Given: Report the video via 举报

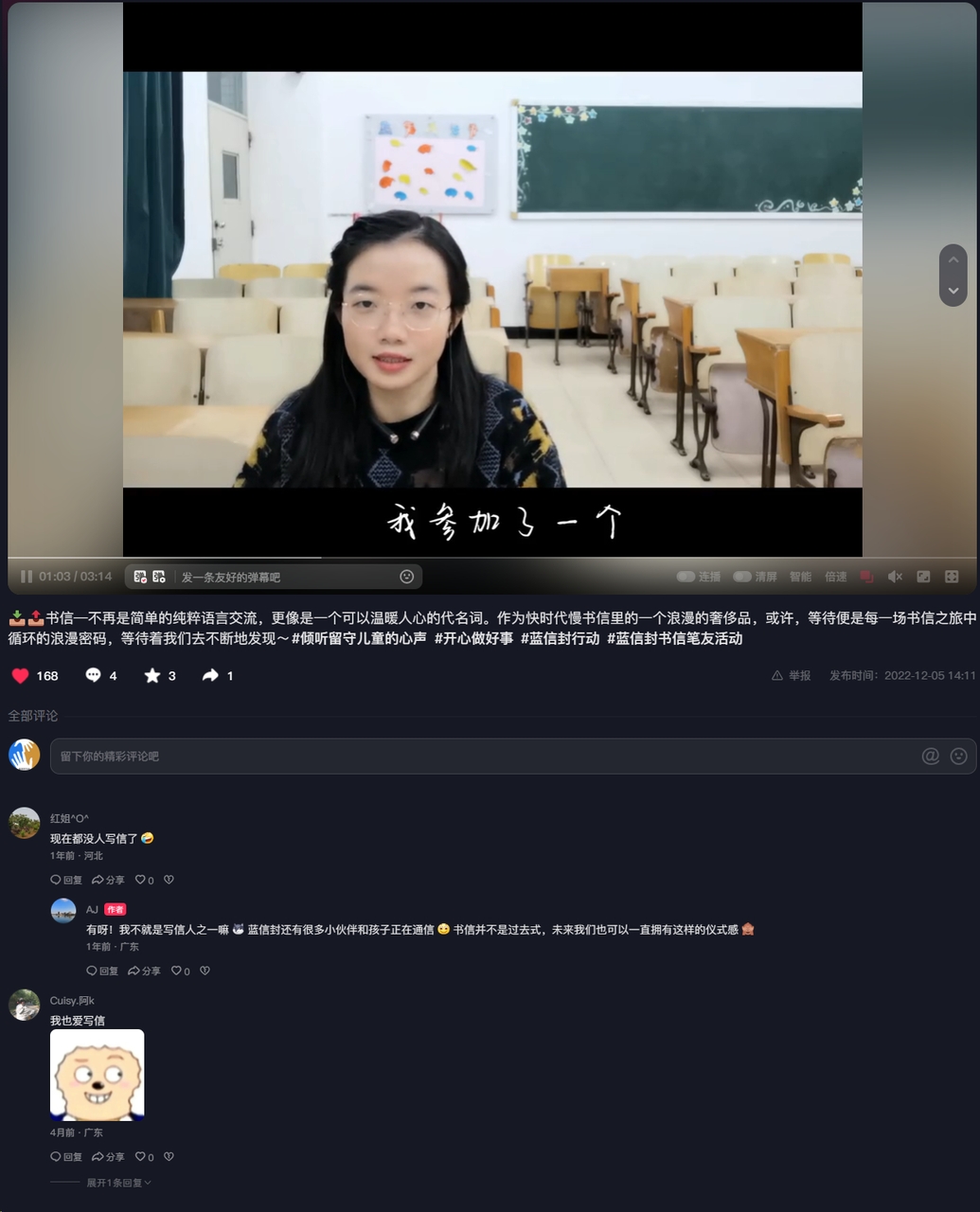Looking at the screenshot, I should pyautogui.click(x=792, y=675).
